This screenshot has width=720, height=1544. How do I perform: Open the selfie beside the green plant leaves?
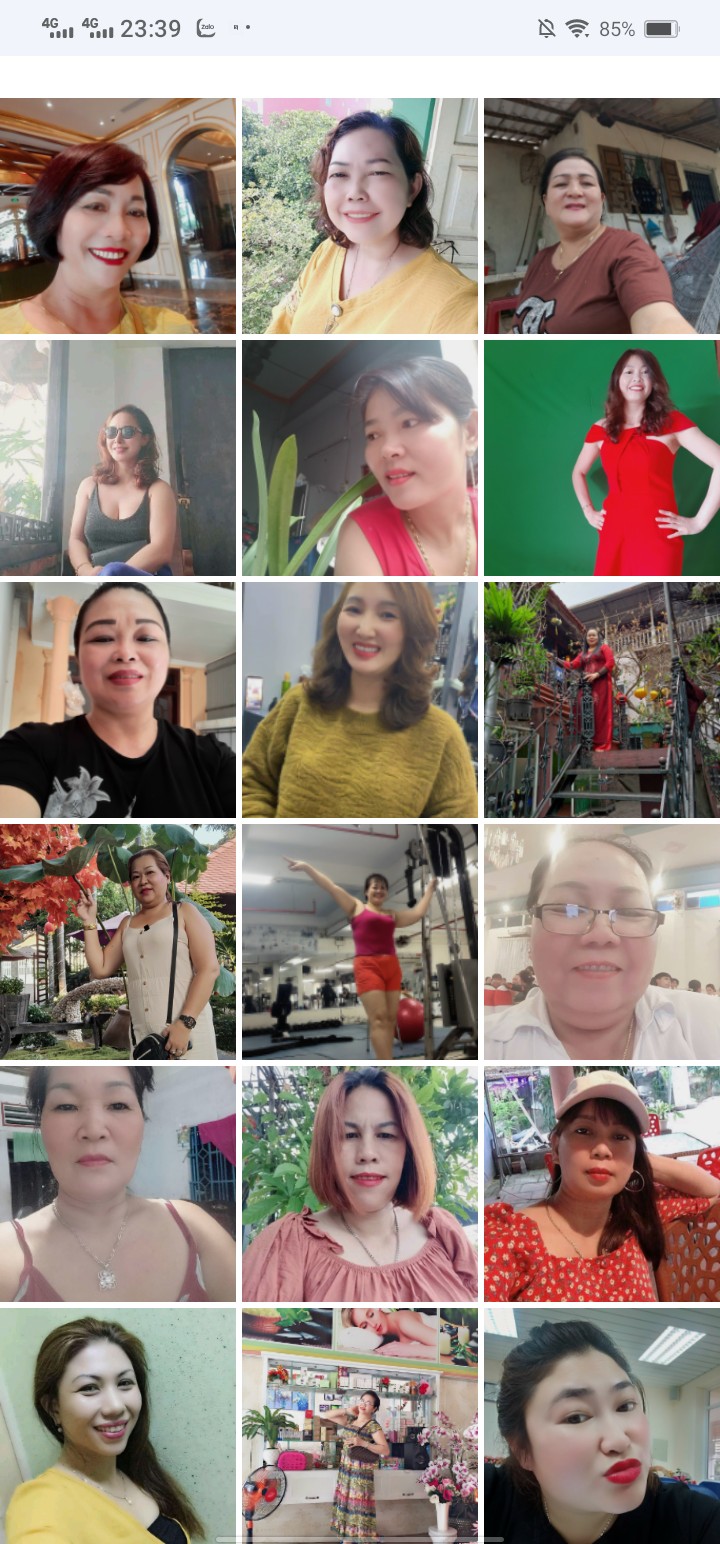(360, 458)
